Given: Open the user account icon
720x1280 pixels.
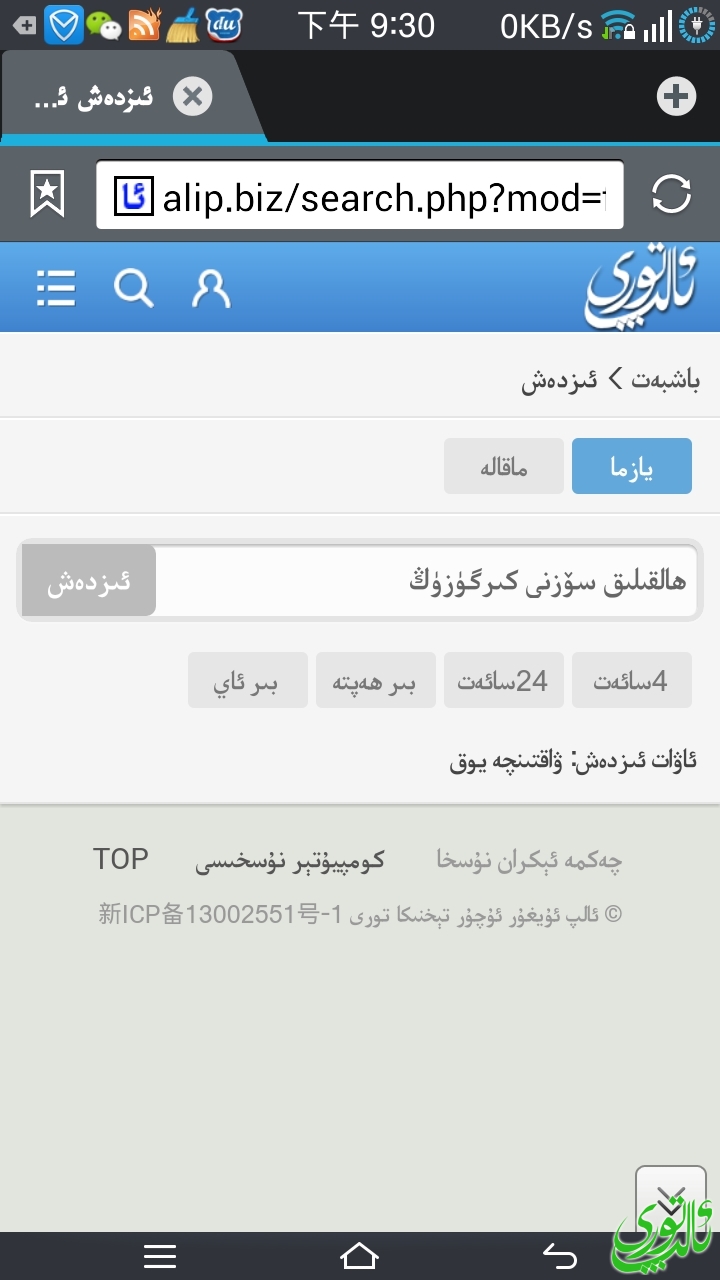Looking at the screenshot, I should [x=211, y=288].
